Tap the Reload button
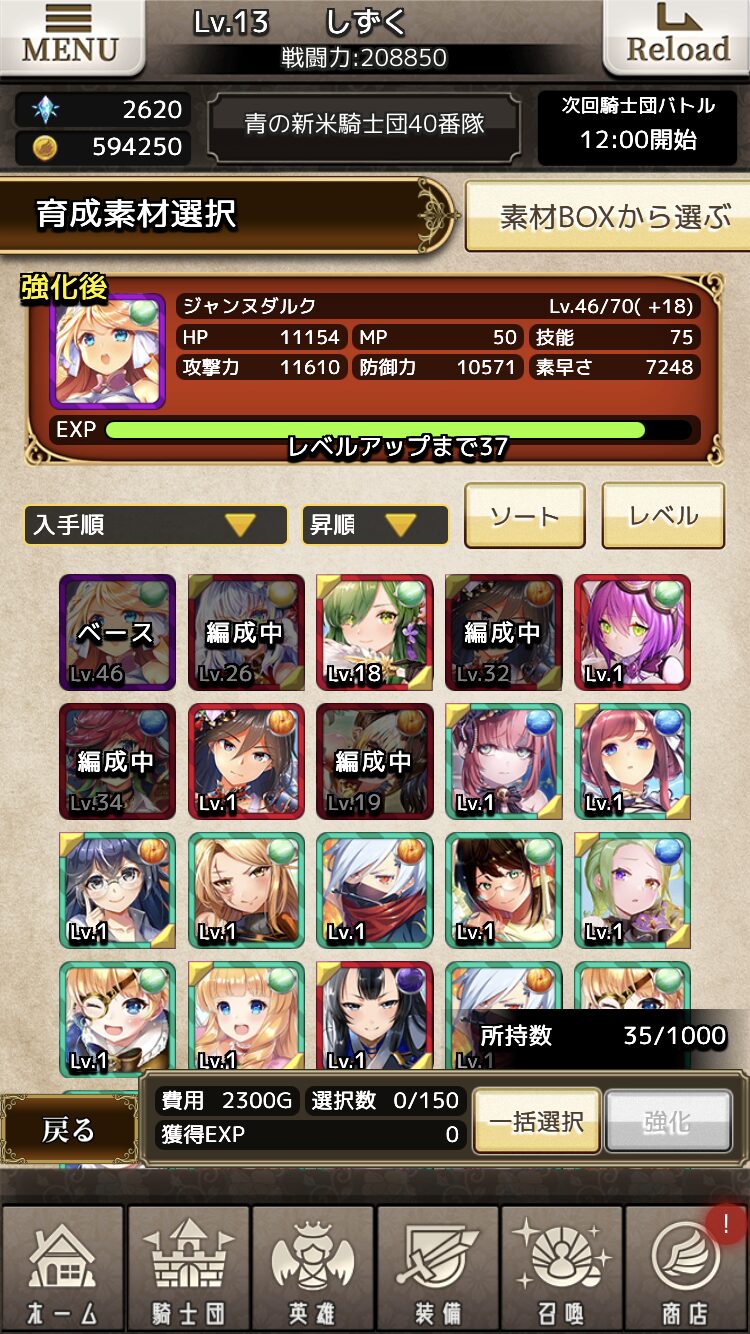Viewport: 750px width, 1334px height. [x=678, y=37]
